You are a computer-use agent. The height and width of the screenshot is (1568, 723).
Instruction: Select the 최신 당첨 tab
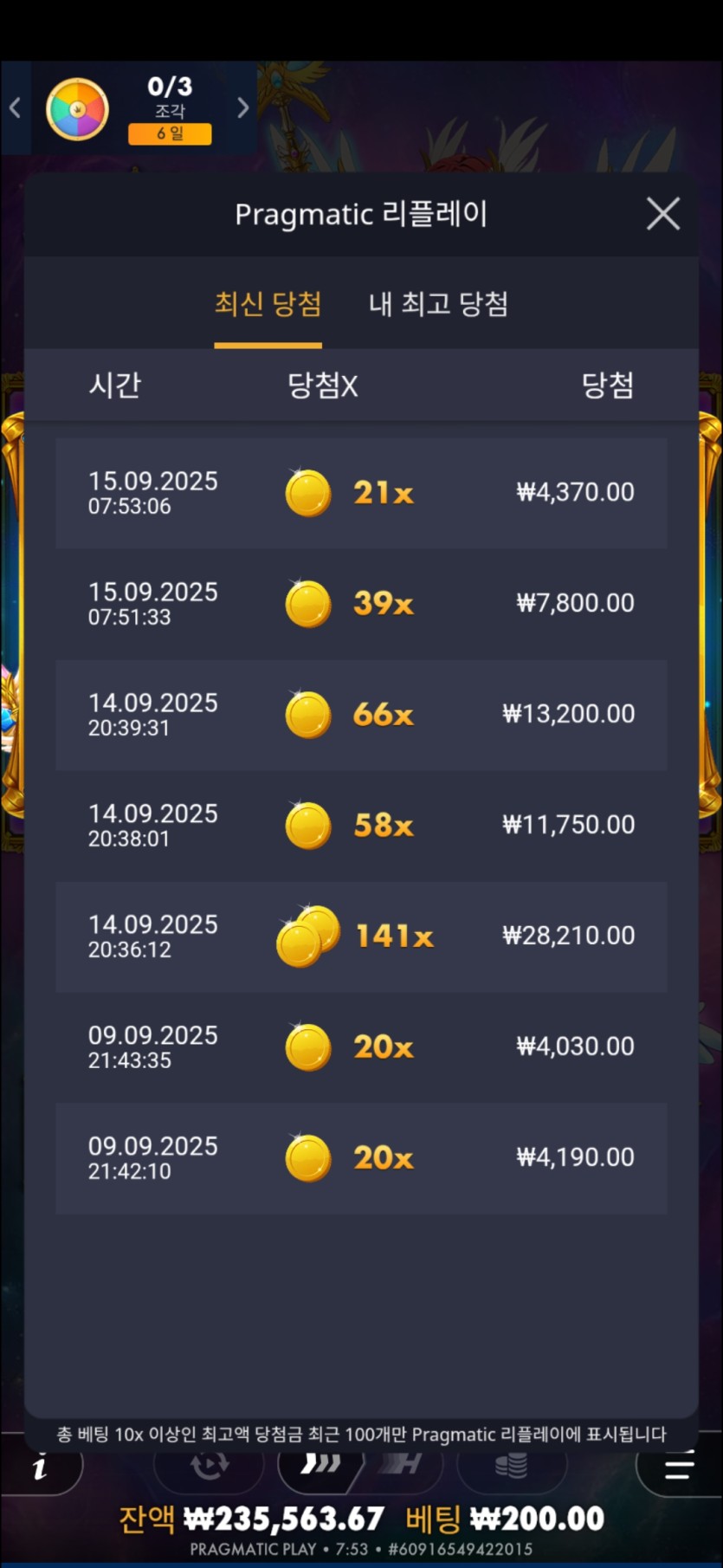click(x=268, y=304)
